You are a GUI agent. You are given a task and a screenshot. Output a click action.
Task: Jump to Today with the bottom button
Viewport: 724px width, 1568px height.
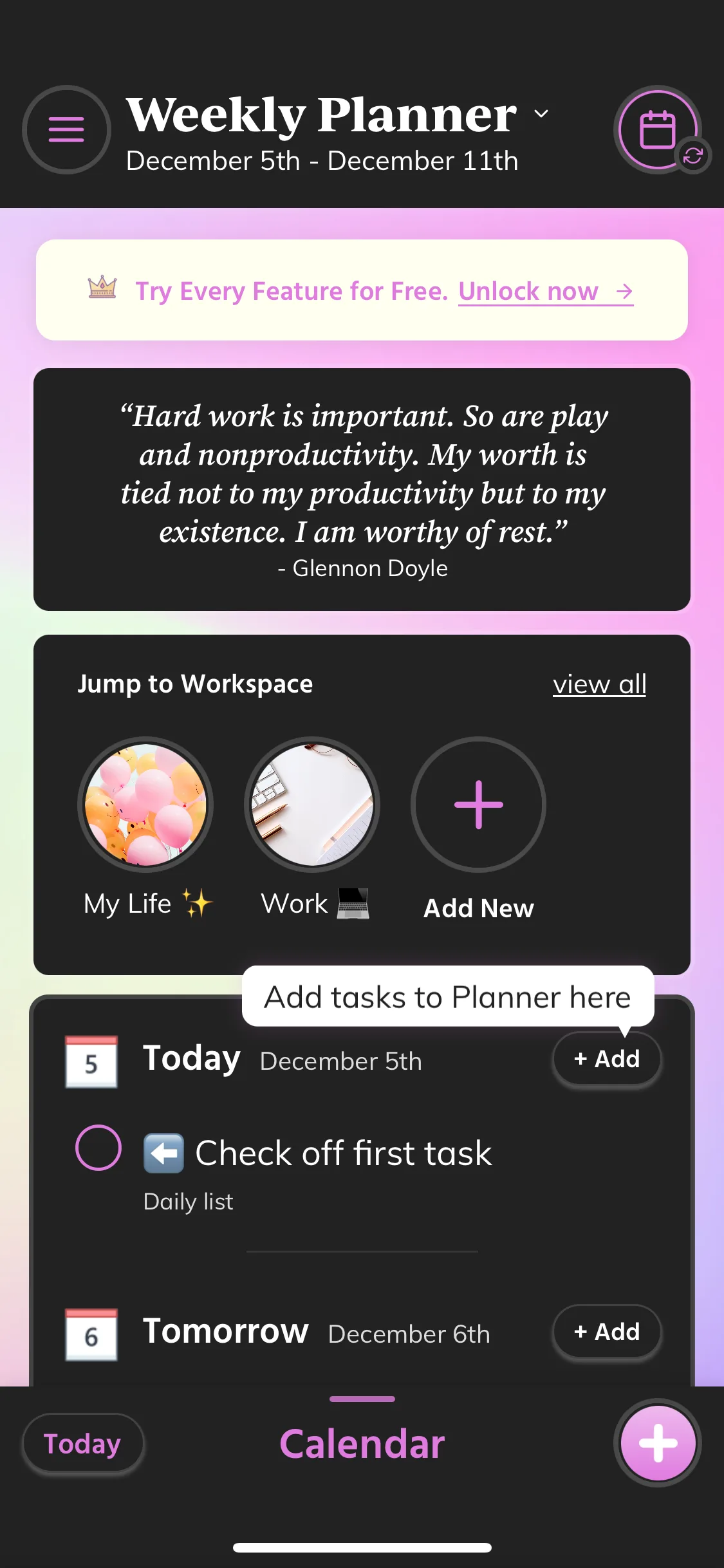click(x=82, y=1444)
